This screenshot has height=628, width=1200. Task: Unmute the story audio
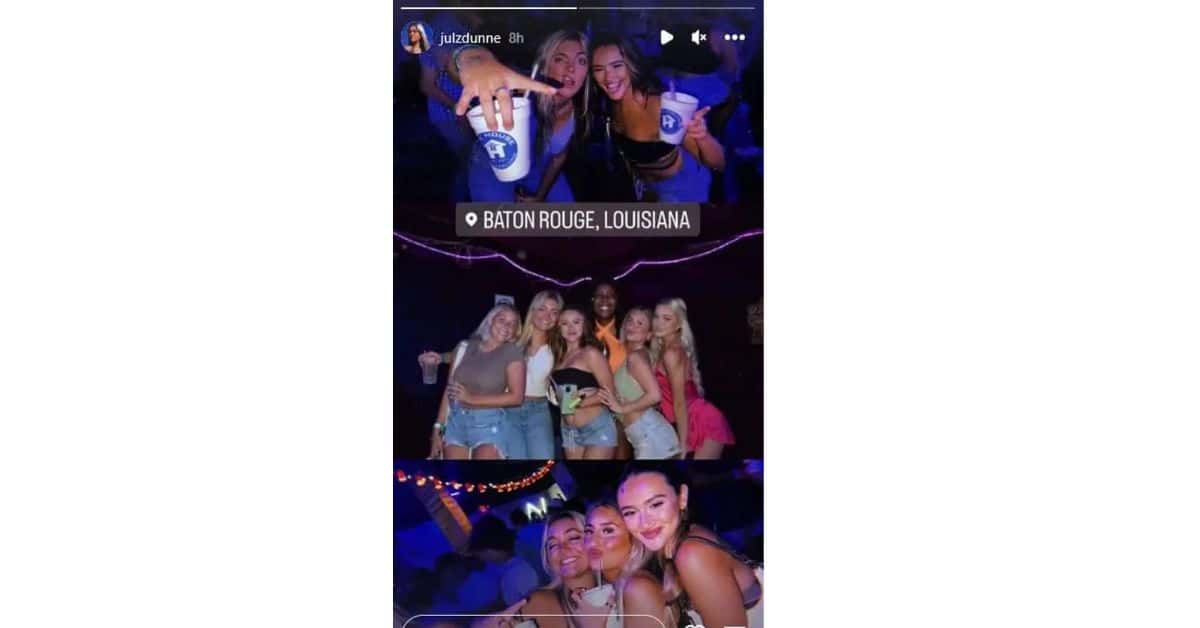click(x=699, y=37)
